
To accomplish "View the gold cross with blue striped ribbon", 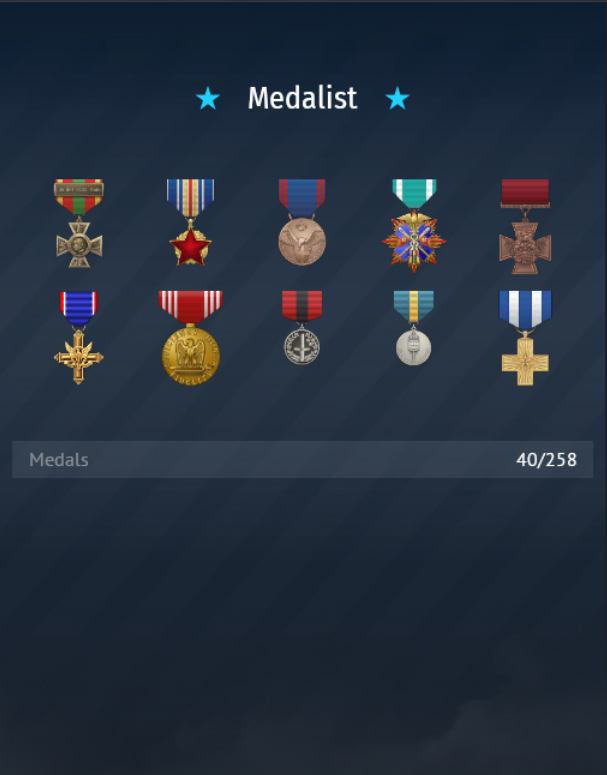I will (78, 338).
